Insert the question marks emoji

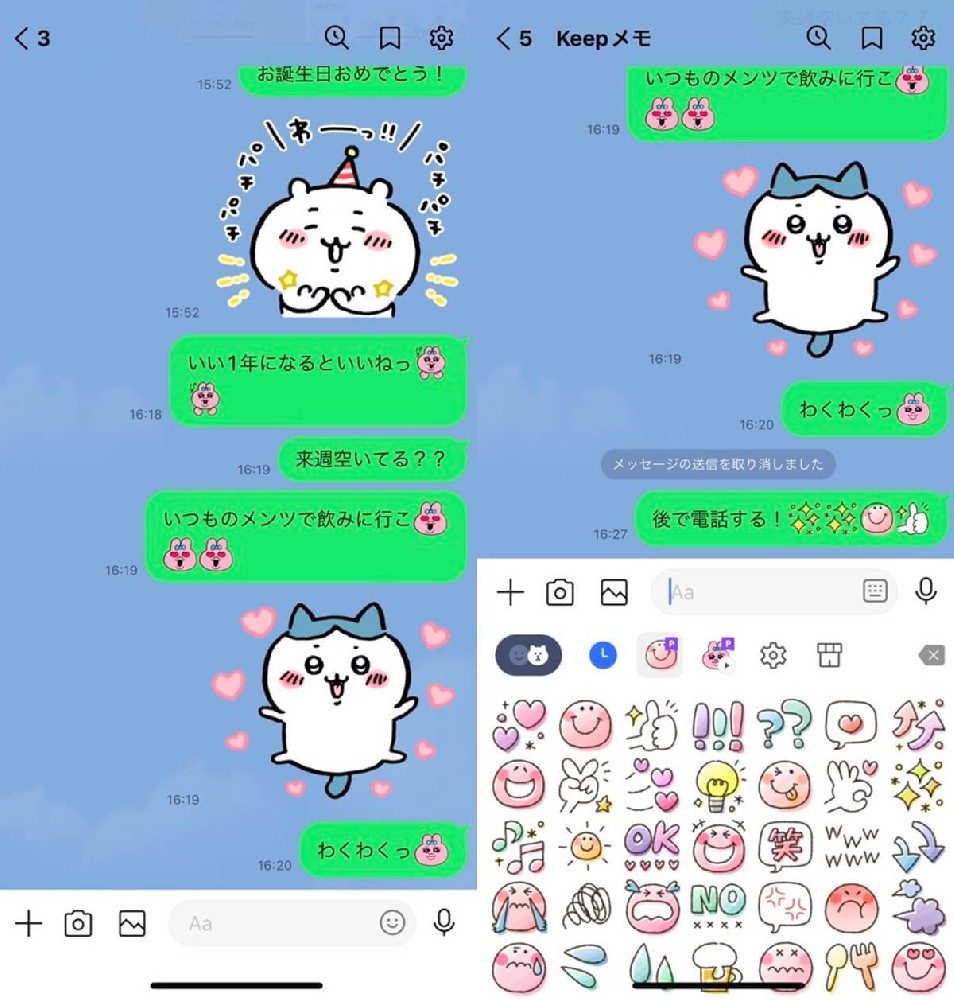[785, 724]
